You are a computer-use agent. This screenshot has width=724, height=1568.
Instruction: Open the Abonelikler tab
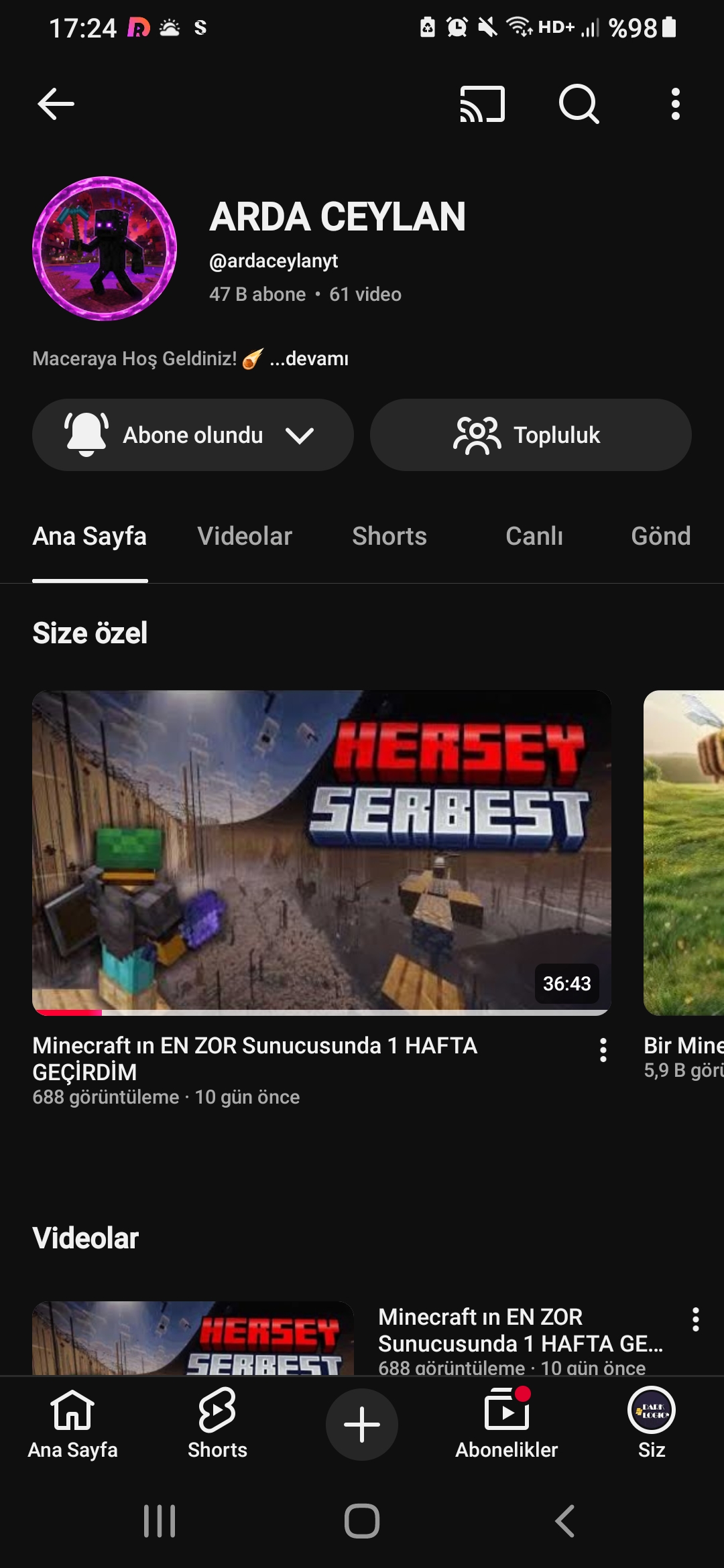(x=507, y=1424)
